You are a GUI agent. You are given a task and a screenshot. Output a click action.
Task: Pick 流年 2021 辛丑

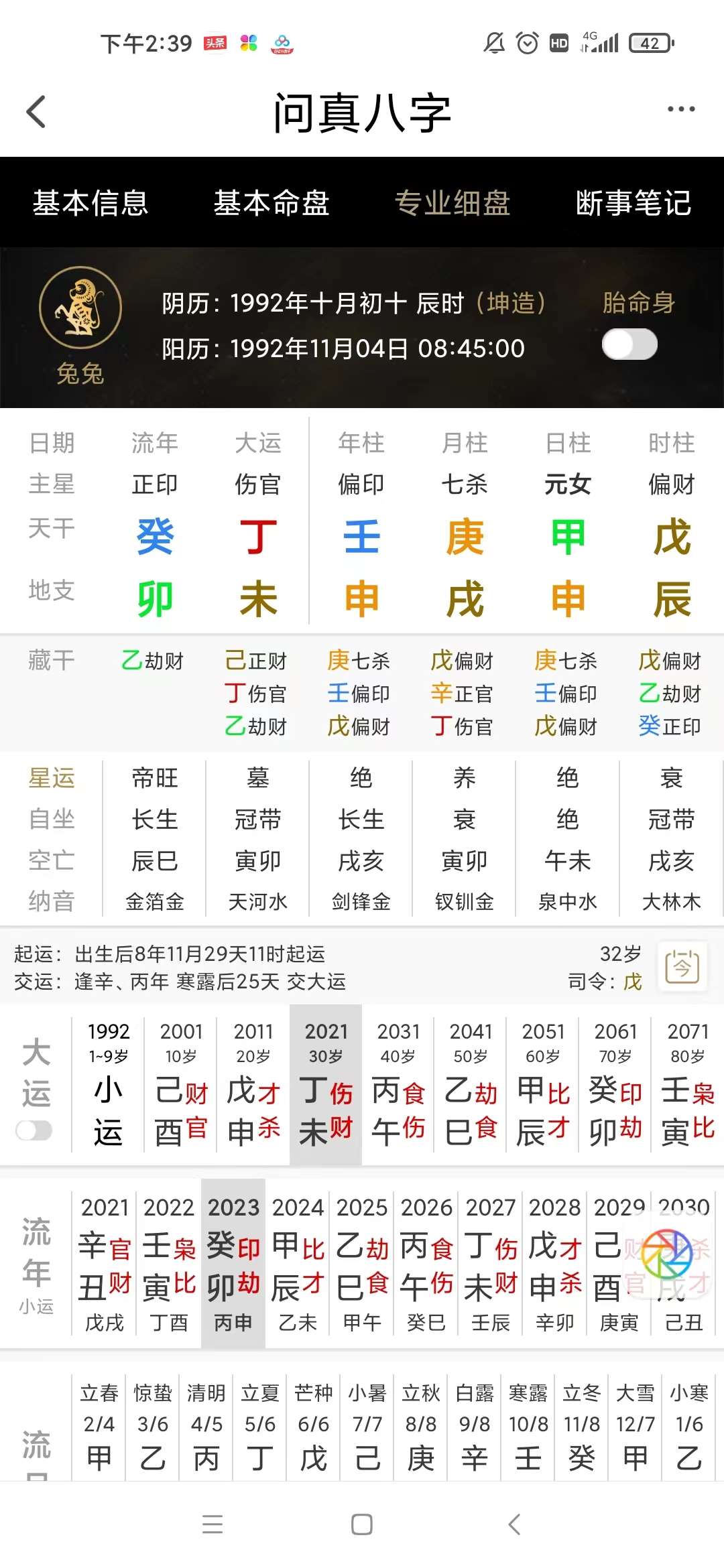[104, 1263]
